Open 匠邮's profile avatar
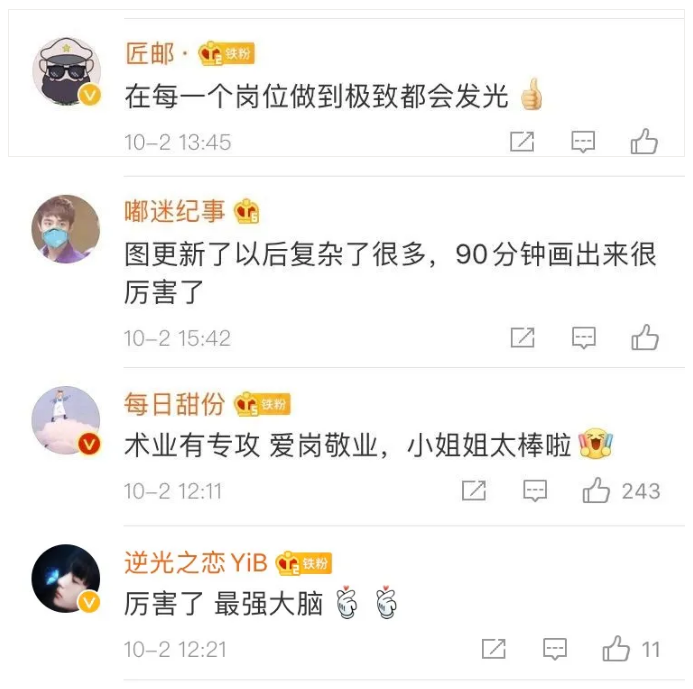 66,71
